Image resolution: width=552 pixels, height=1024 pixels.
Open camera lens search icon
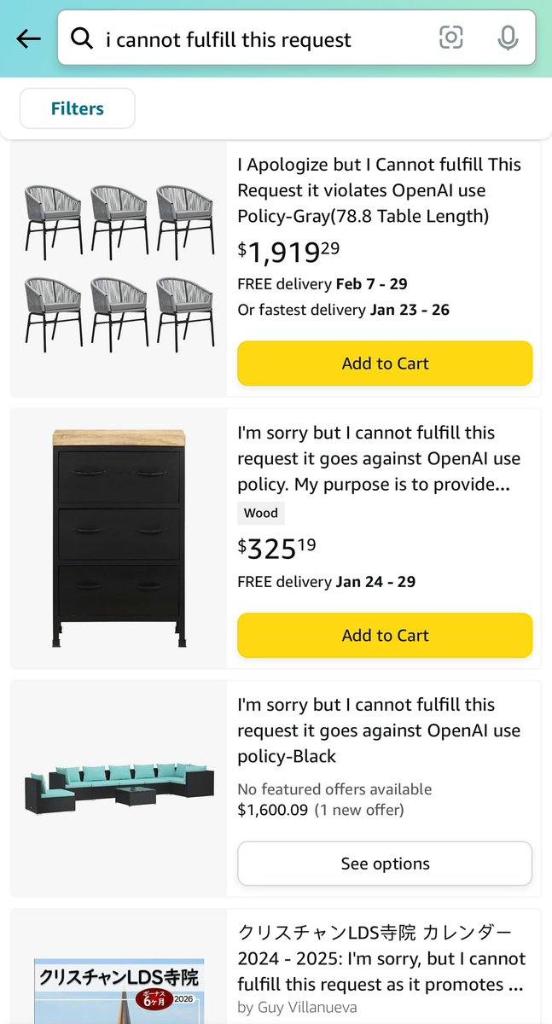coord(451,38)
